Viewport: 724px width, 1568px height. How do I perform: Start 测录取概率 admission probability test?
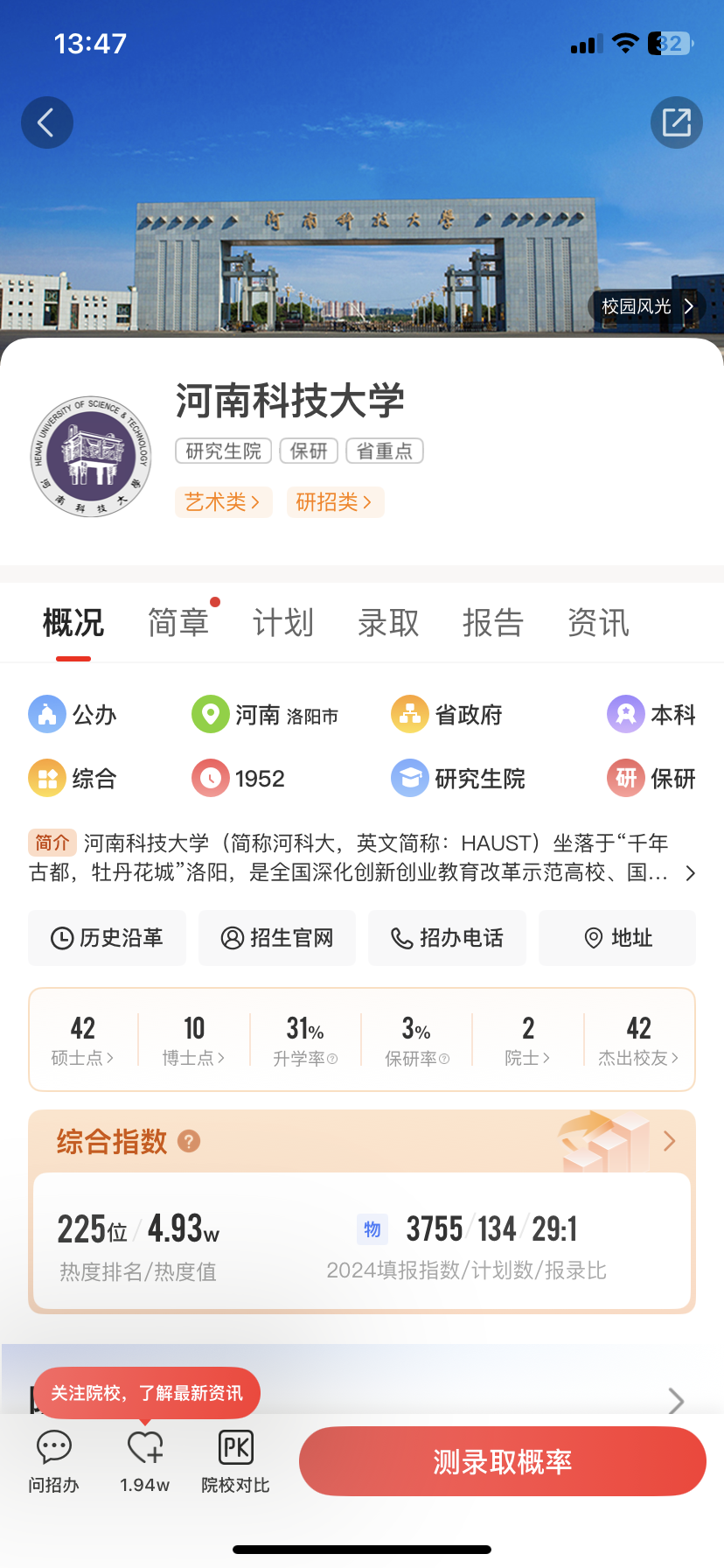click(502, 1461)
